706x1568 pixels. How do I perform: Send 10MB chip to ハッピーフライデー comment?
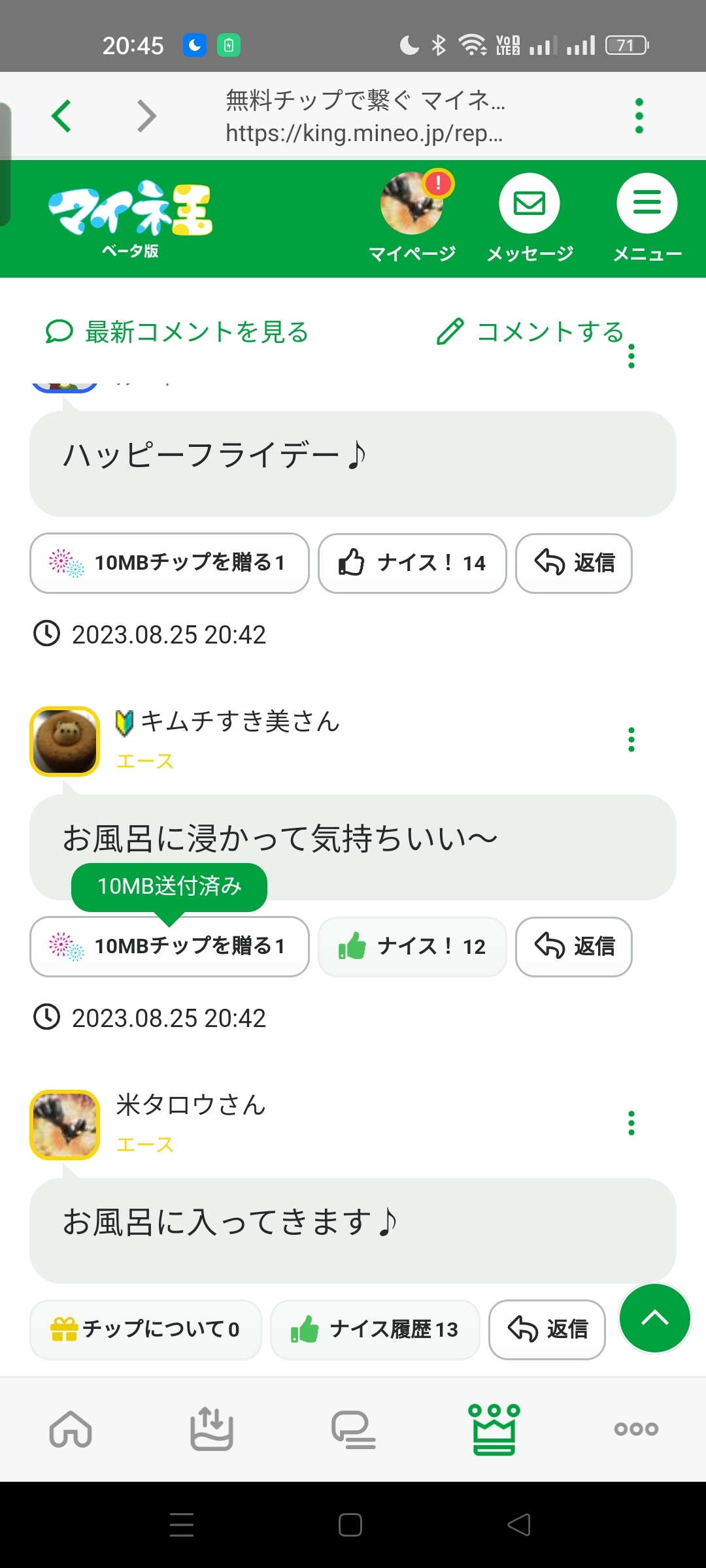(169, 563)
